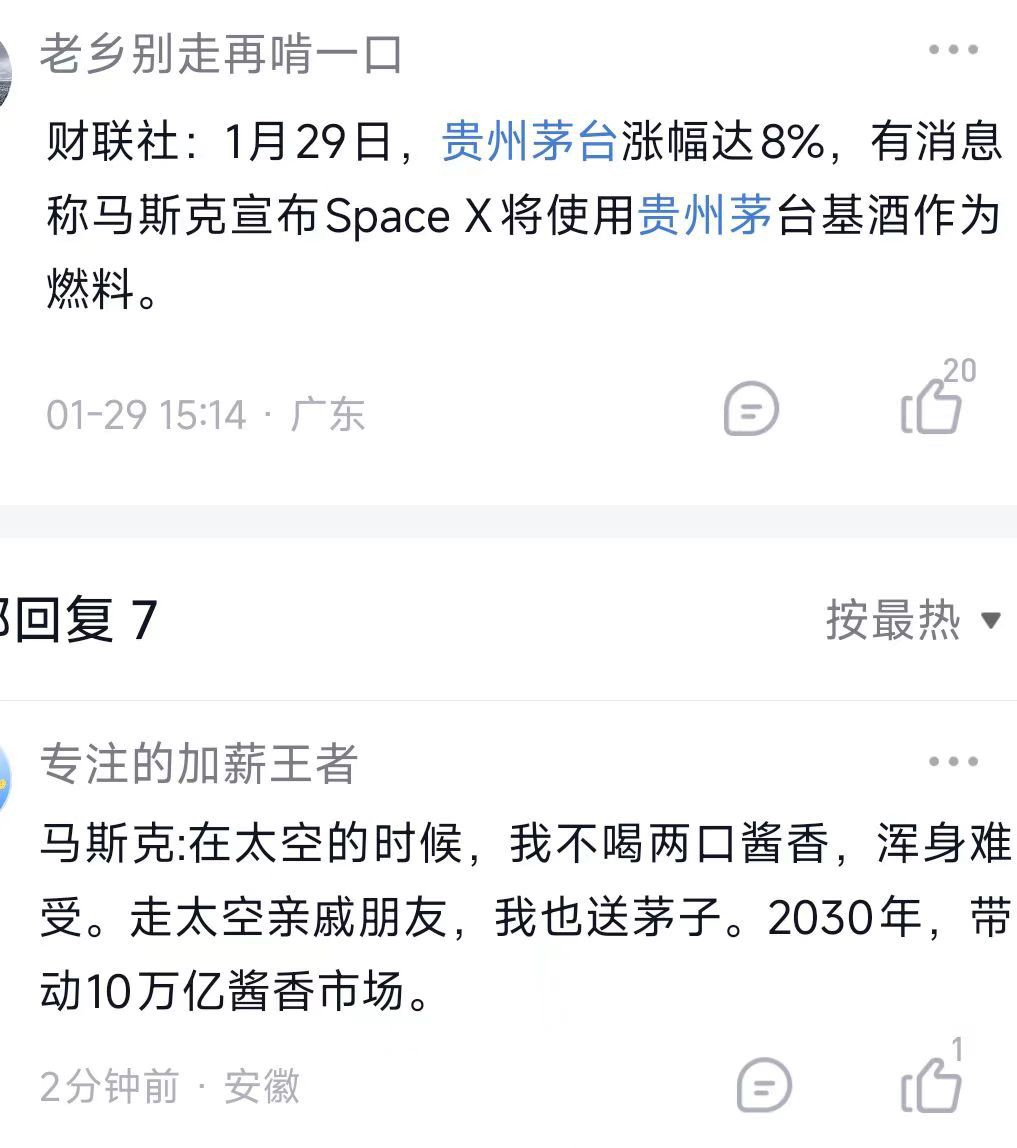Open the sort dropdown 按最热
This screenshot has height=1148, width=1017.
912,621
